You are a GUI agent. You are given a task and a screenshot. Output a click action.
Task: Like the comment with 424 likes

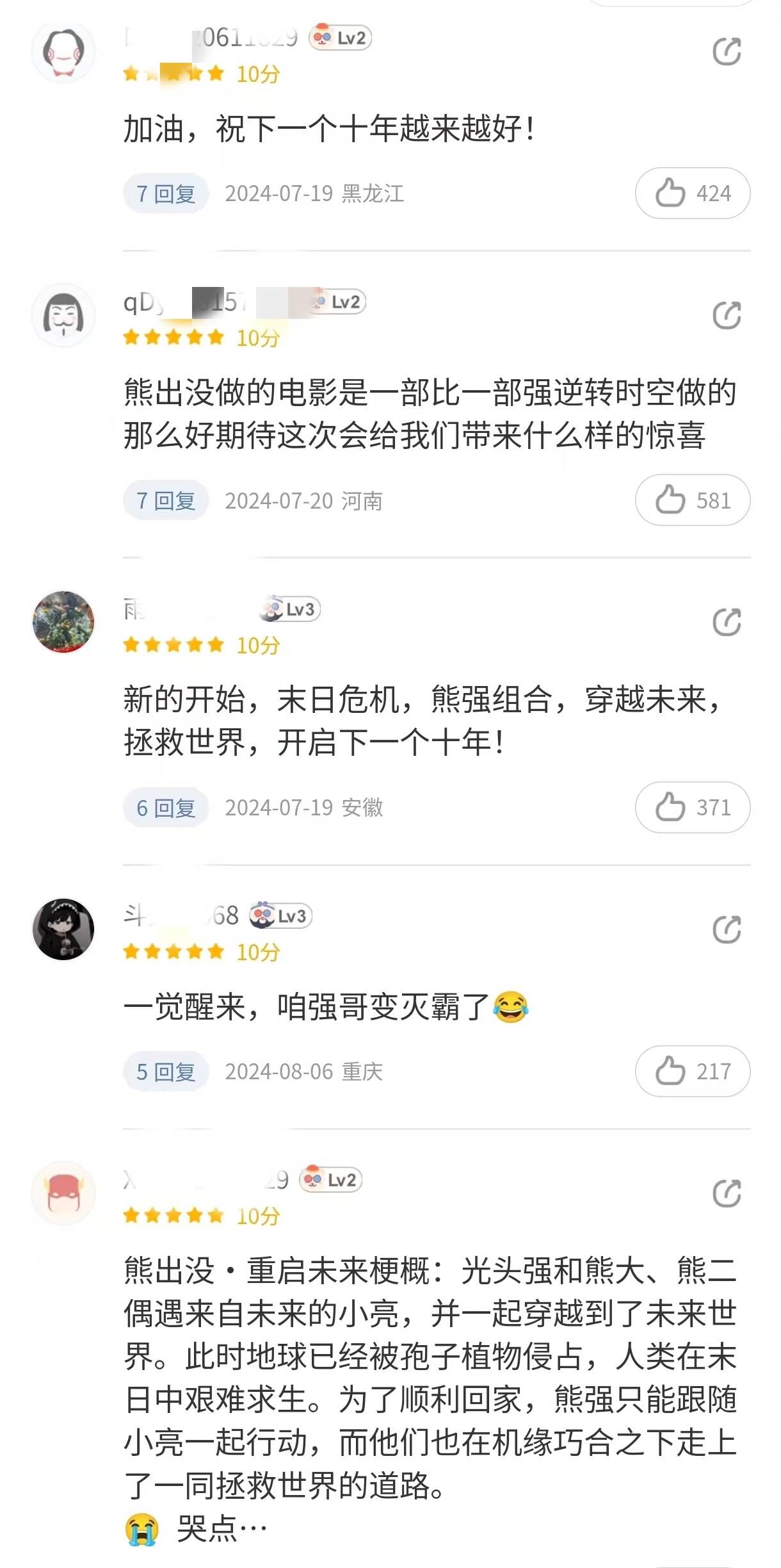(692, 193)
